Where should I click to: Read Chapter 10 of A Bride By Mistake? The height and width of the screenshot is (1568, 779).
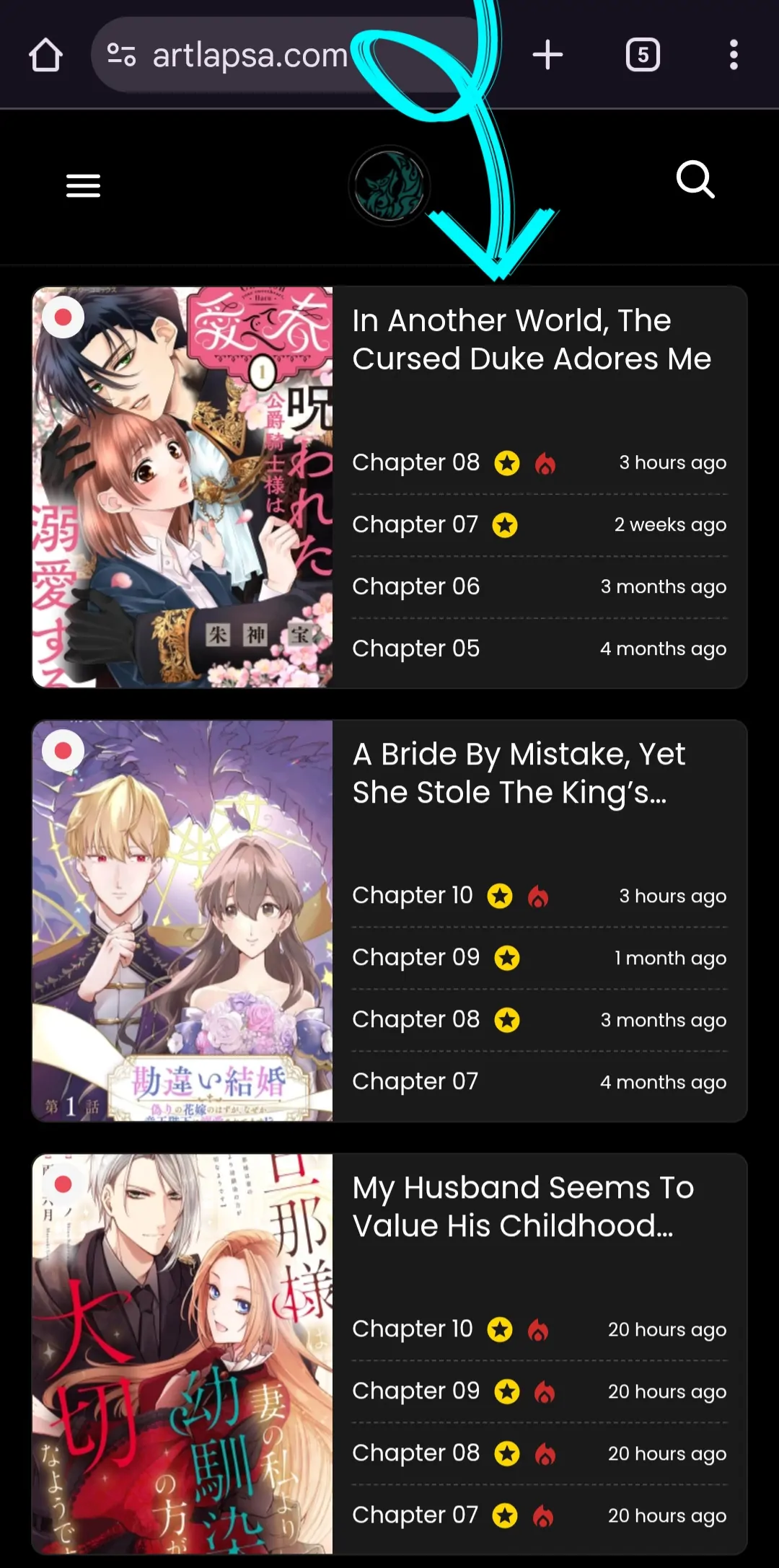pos(412,896)
